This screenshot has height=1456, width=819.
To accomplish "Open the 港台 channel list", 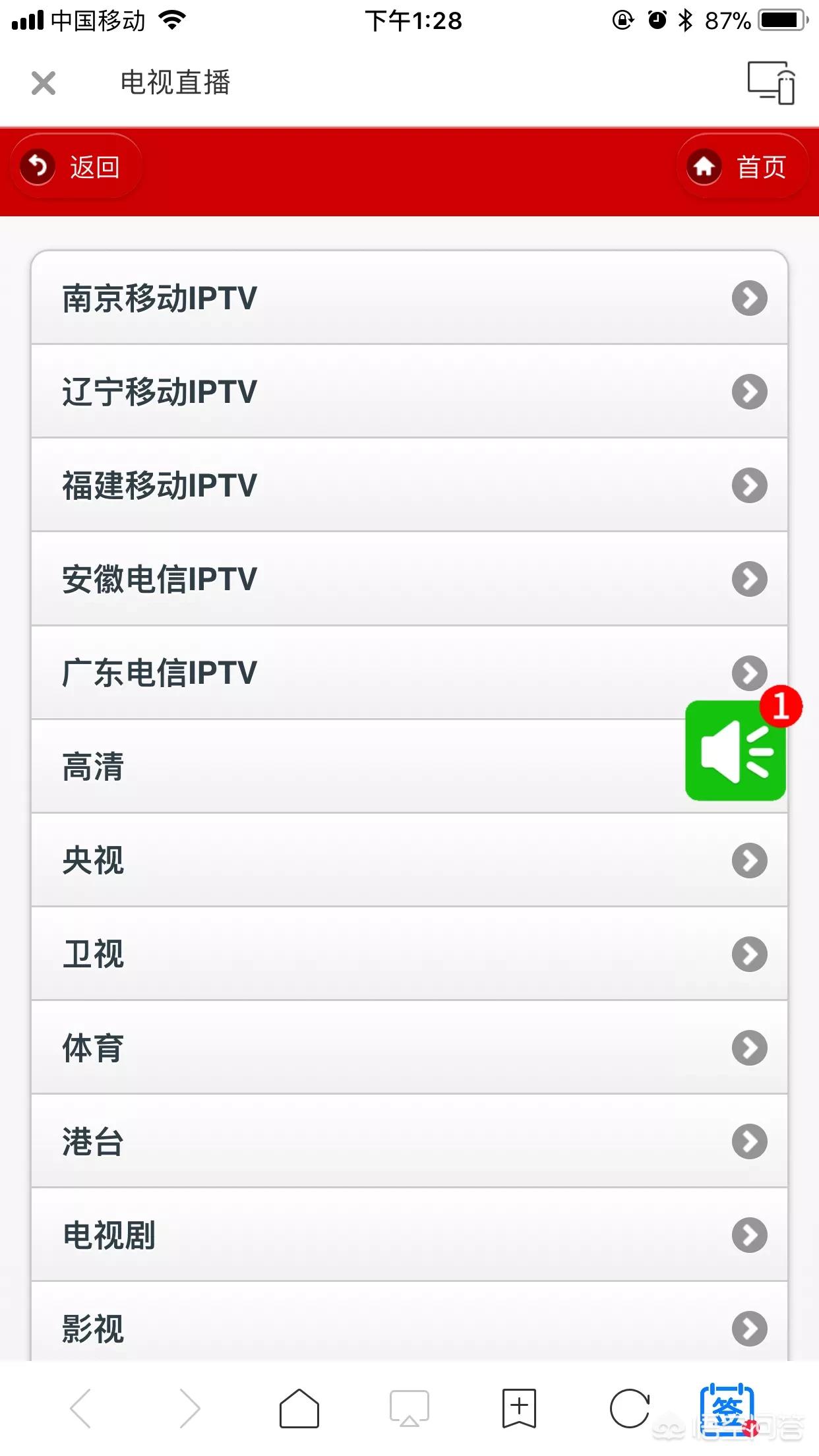I will point(409,1141).
